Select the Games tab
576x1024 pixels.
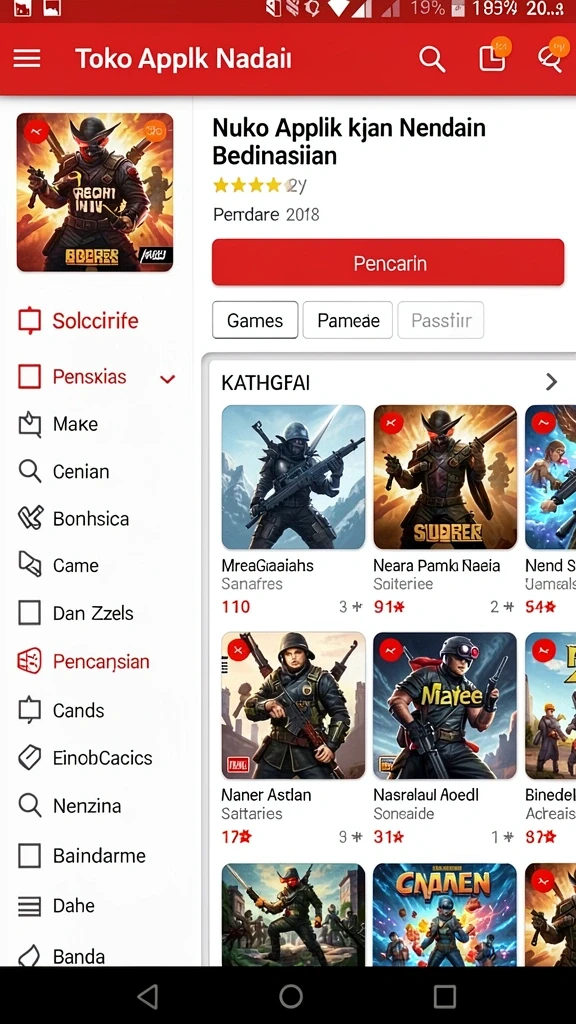pos(255,320)
